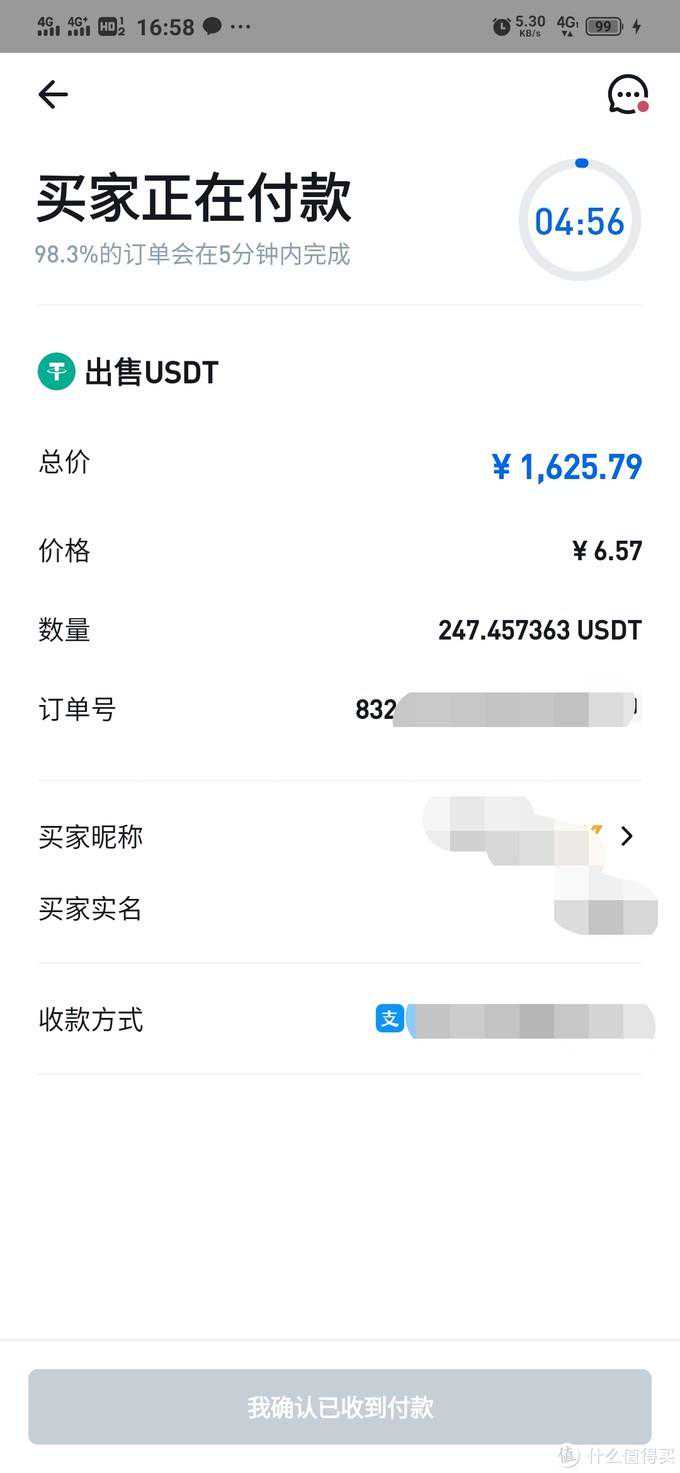Go back using the arrow icon

point(53,95)
